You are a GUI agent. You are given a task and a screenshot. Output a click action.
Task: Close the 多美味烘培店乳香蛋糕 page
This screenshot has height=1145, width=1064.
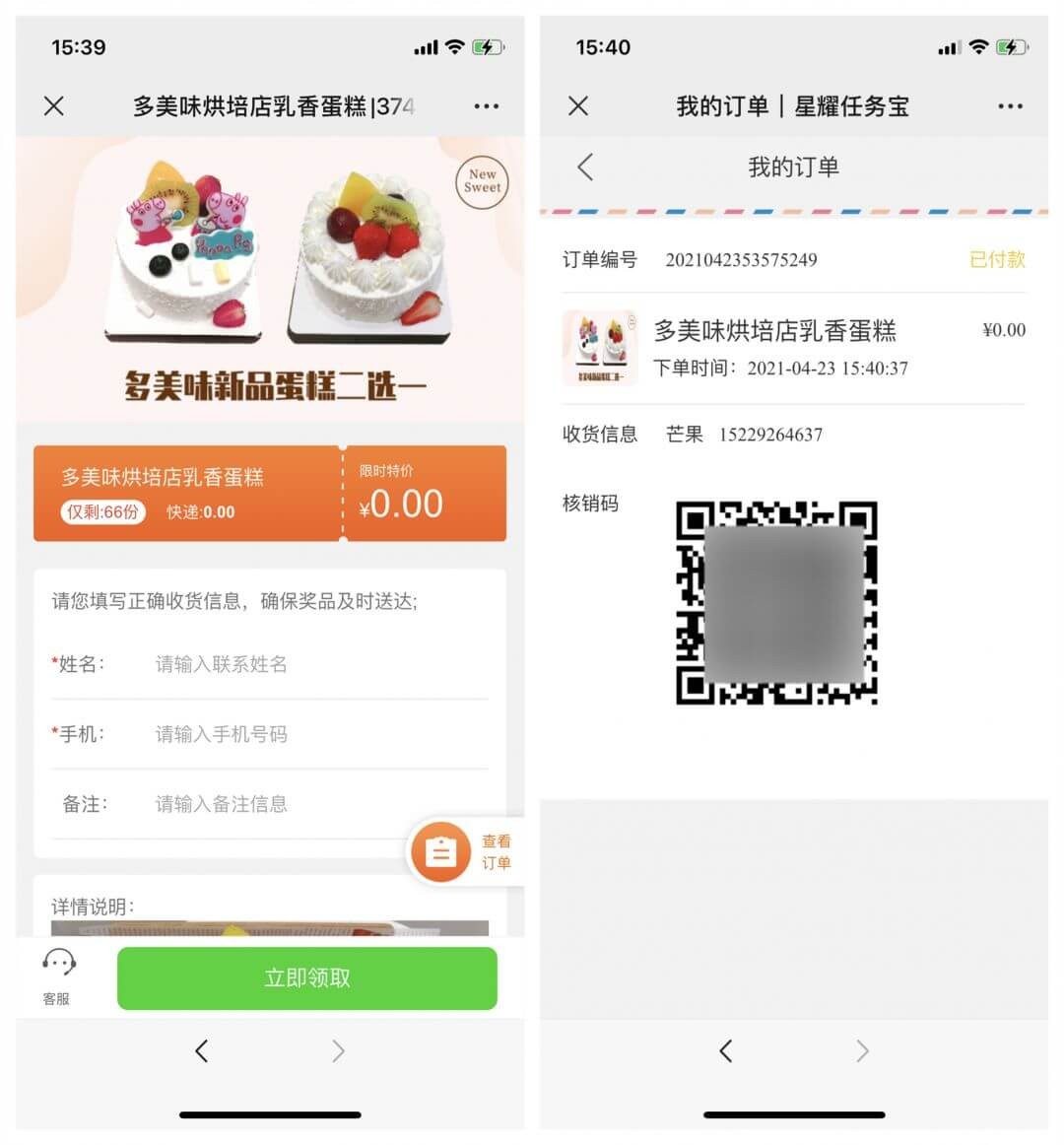pyautogui.click(x=54, y=106)
